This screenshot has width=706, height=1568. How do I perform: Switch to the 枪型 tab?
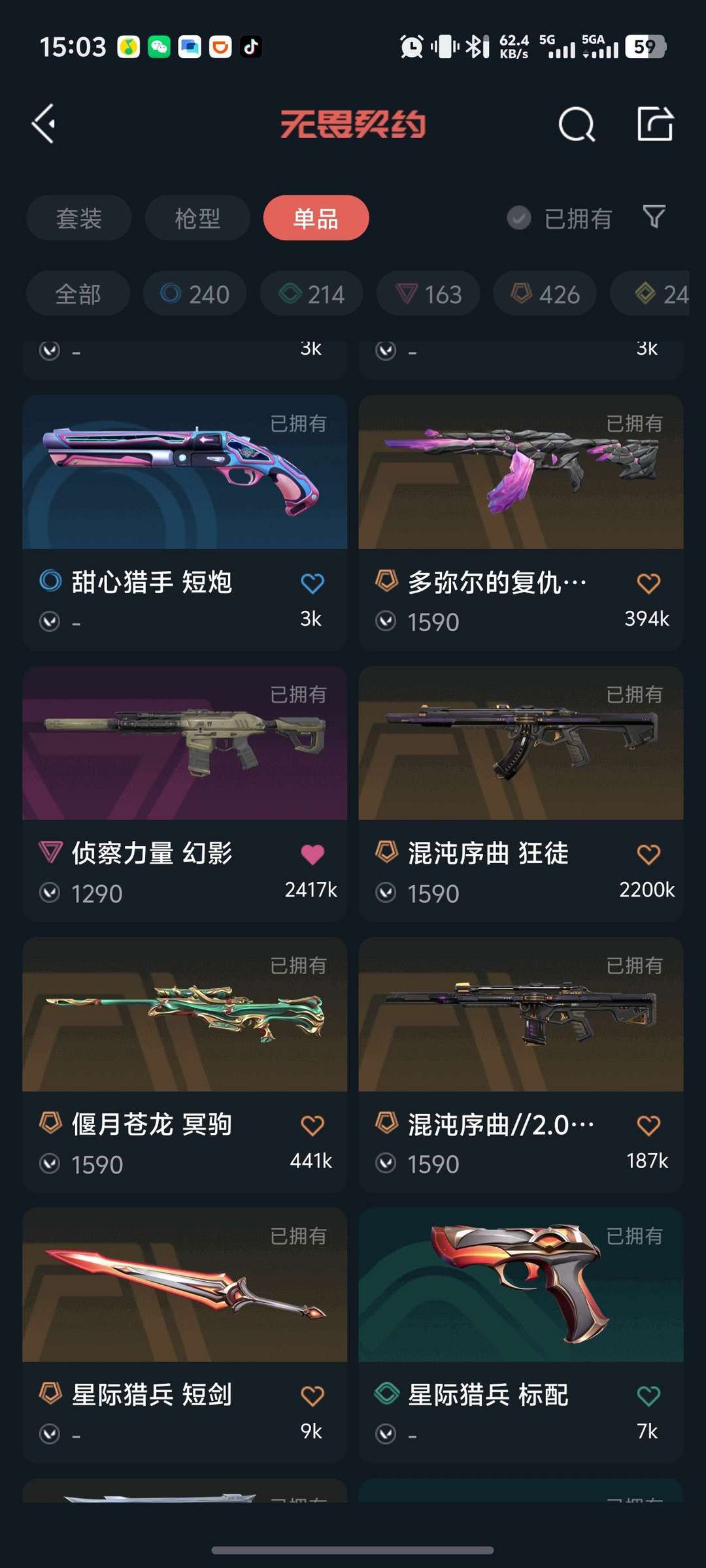pos(197,218)
